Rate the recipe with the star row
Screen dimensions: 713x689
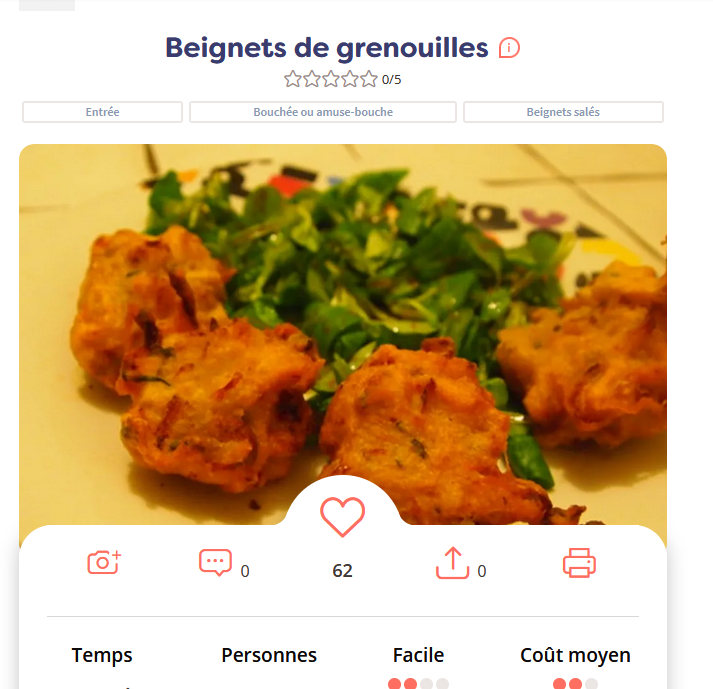click(331, 79)
